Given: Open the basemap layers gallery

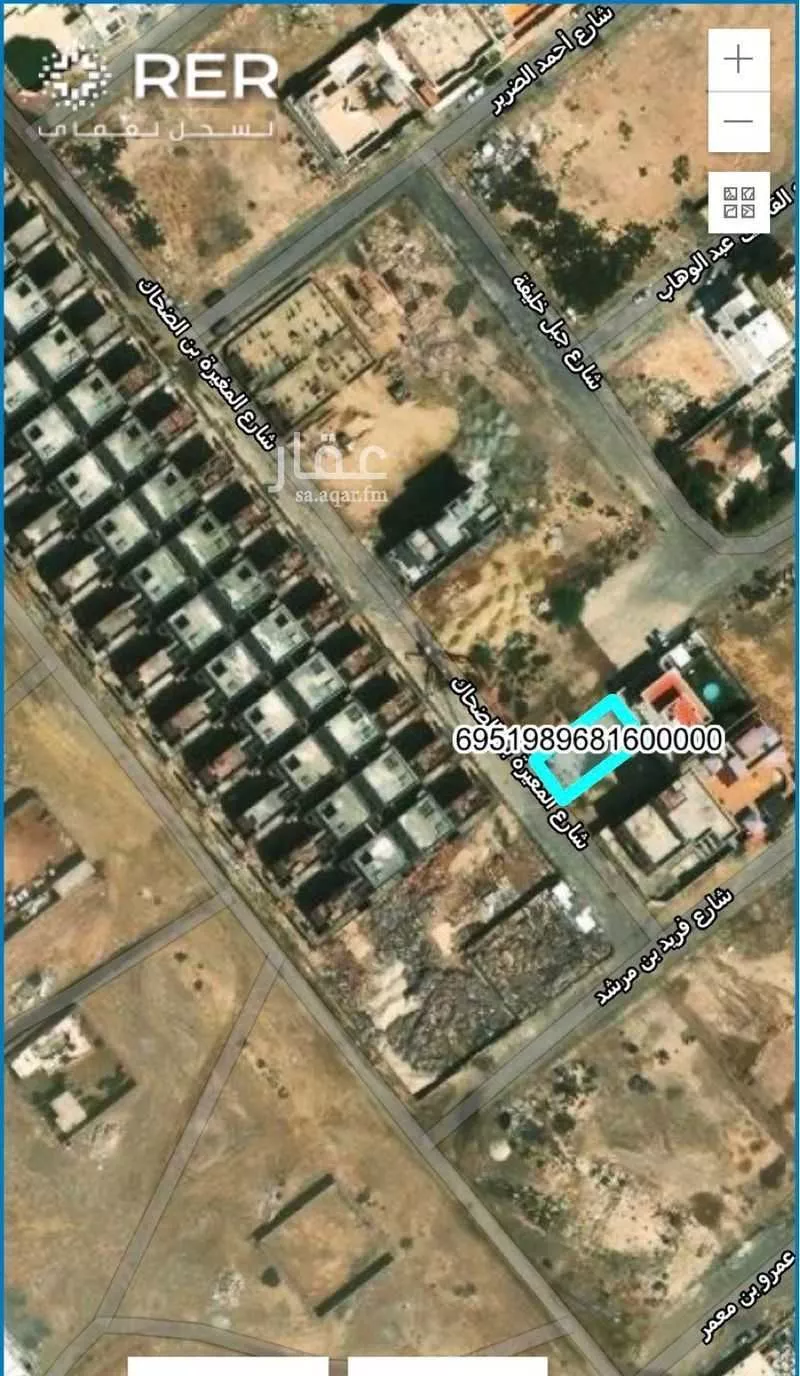Looking at the screenshot, I should (738, 202).
